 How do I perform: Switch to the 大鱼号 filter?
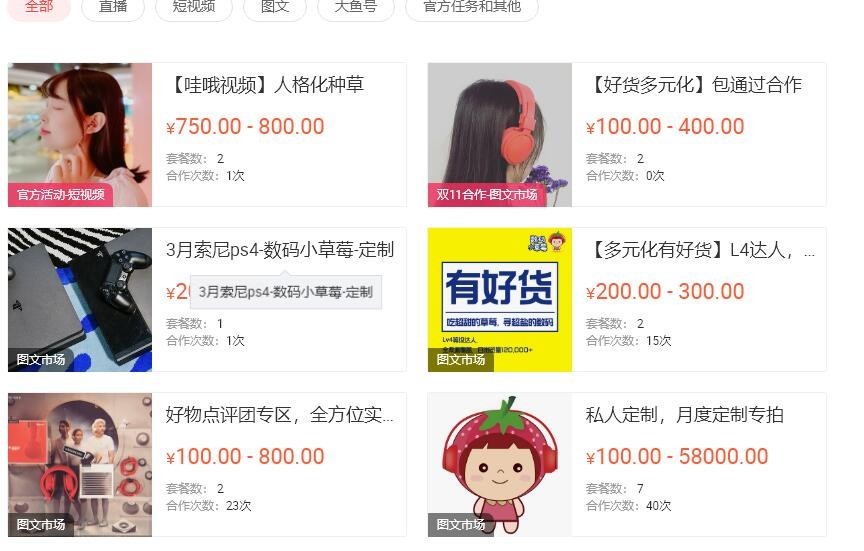[355, 7]
